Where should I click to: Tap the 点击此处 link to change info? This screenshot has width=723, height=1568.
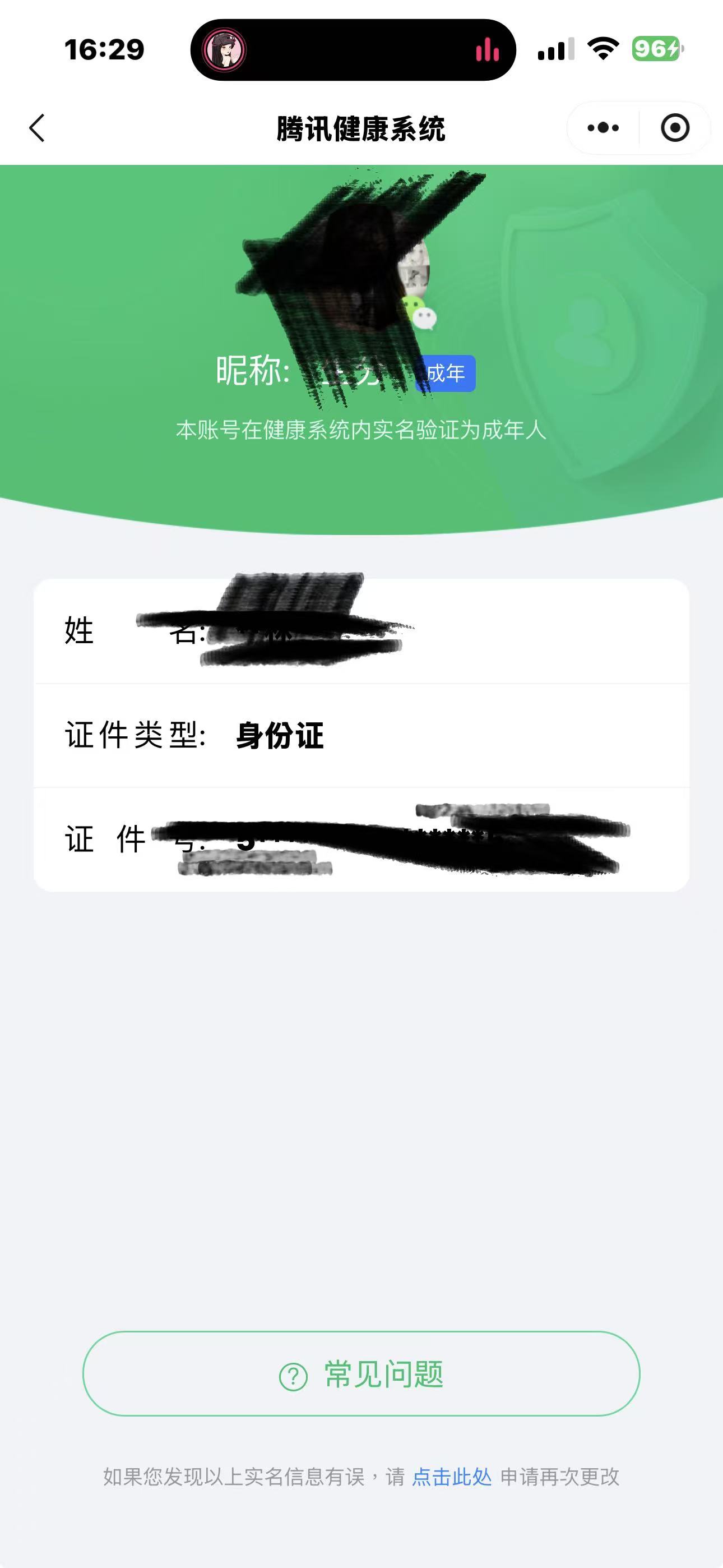[x=452, y=1477]
